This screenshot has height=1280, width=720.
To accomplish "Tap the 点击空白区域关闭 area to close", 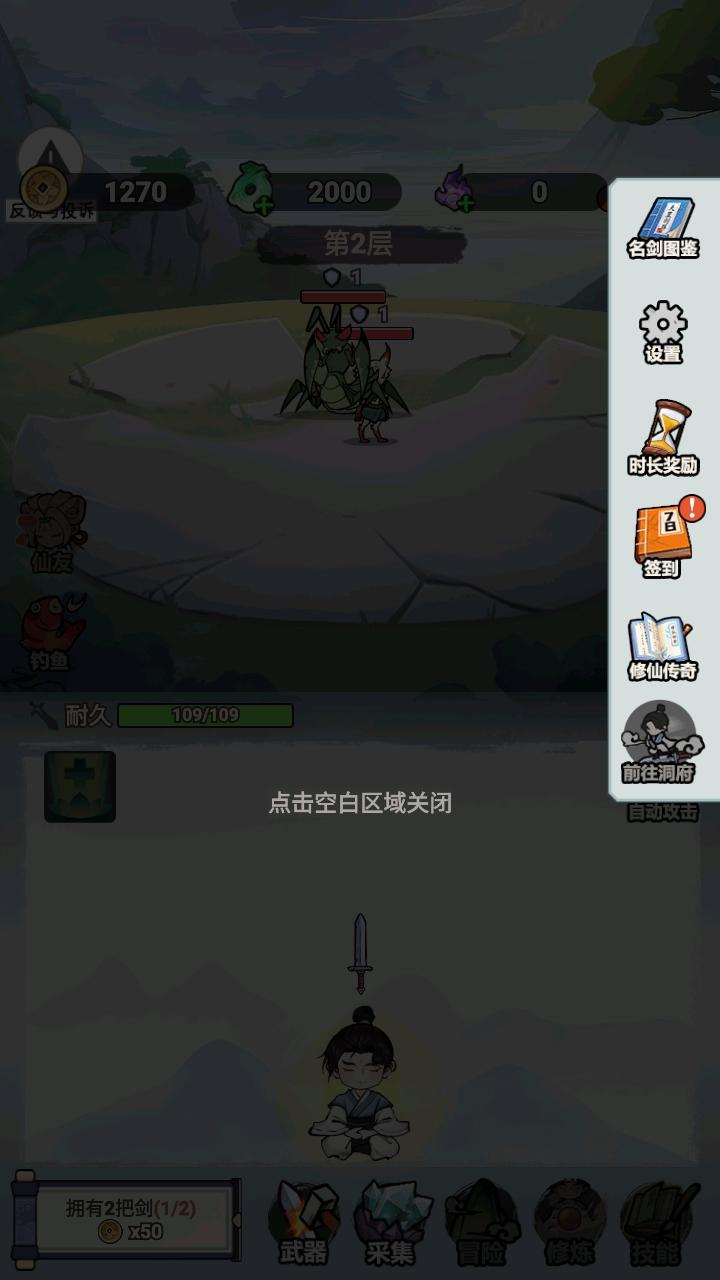I will [360, 803].
